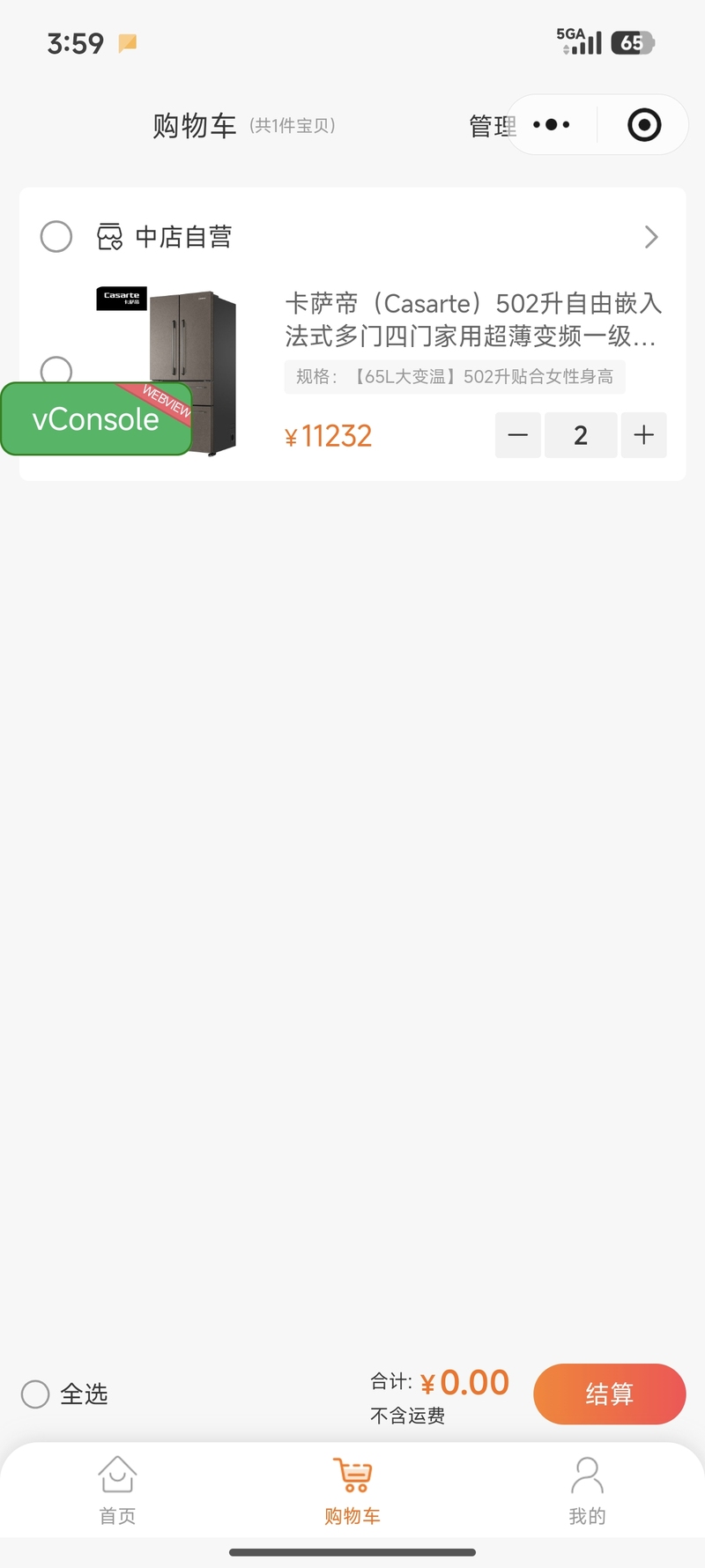Viewport: 705px width, 1568px height.
Task: Edit the quantity field showing 2
Action: pos(581,435)
